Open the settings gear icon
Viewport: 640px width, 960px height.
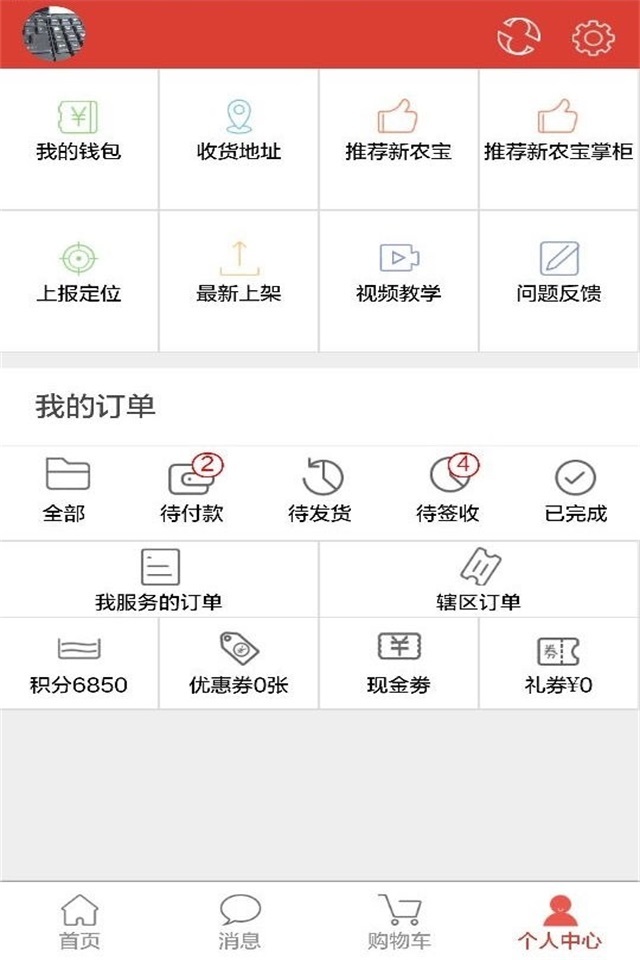click(x=593, y=37)
